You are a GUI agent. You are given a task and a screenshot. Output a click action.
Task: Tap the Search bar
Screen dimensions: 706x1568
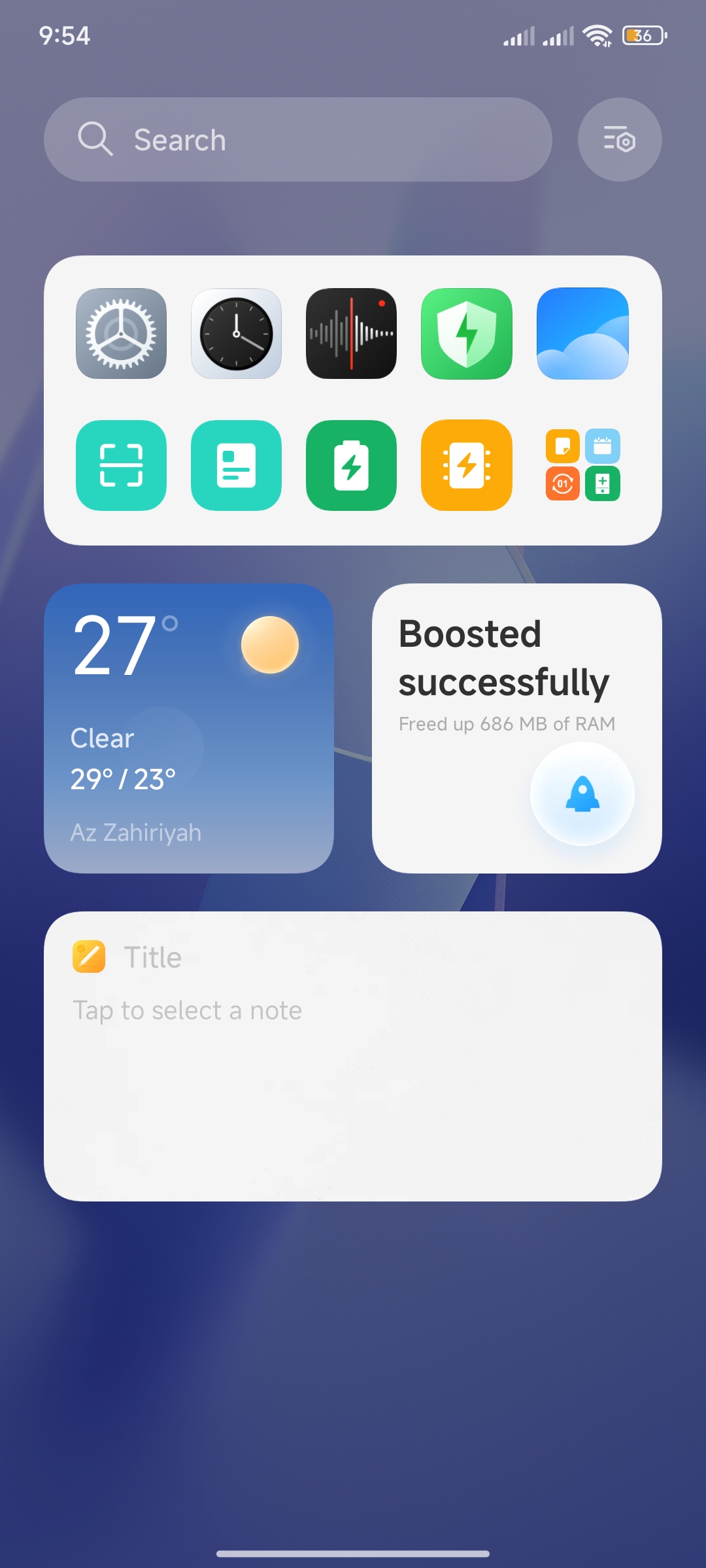point(298,140)
